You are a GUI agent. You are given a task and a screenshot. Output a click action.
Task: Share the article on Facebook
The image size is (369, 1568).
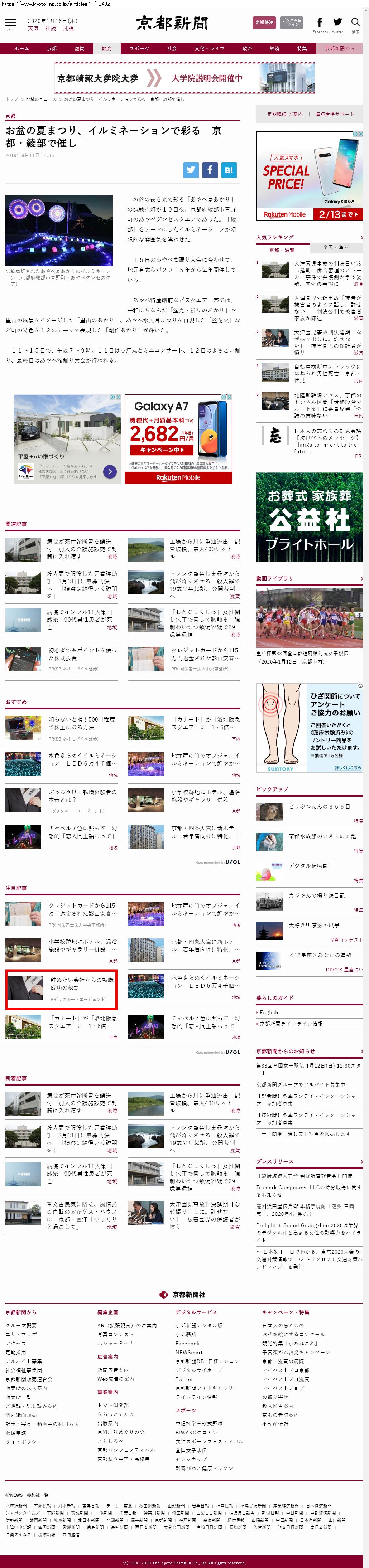tap(210, 170)
